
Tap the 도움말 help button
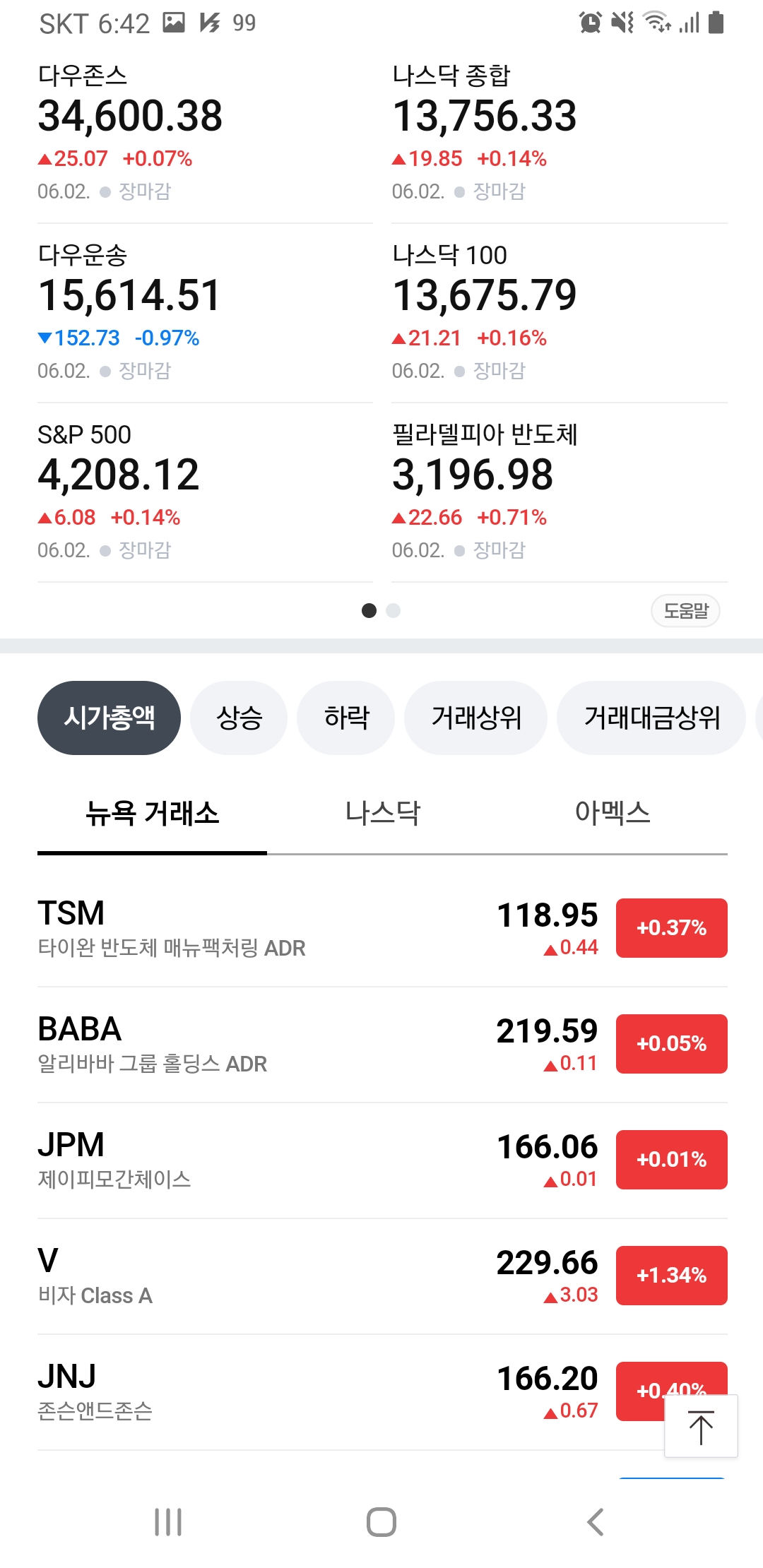coord(685,611)
